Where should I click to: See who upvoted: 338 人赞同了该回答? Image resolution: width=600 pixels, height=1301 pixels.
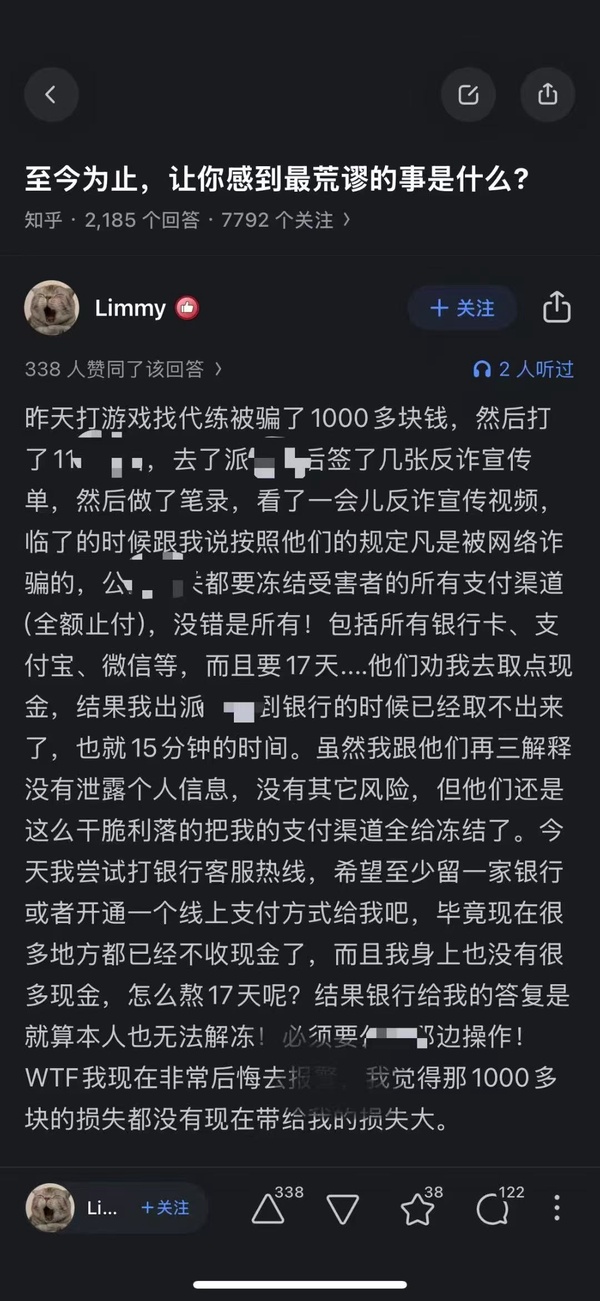pyautogui.click(x=123, y=370)
